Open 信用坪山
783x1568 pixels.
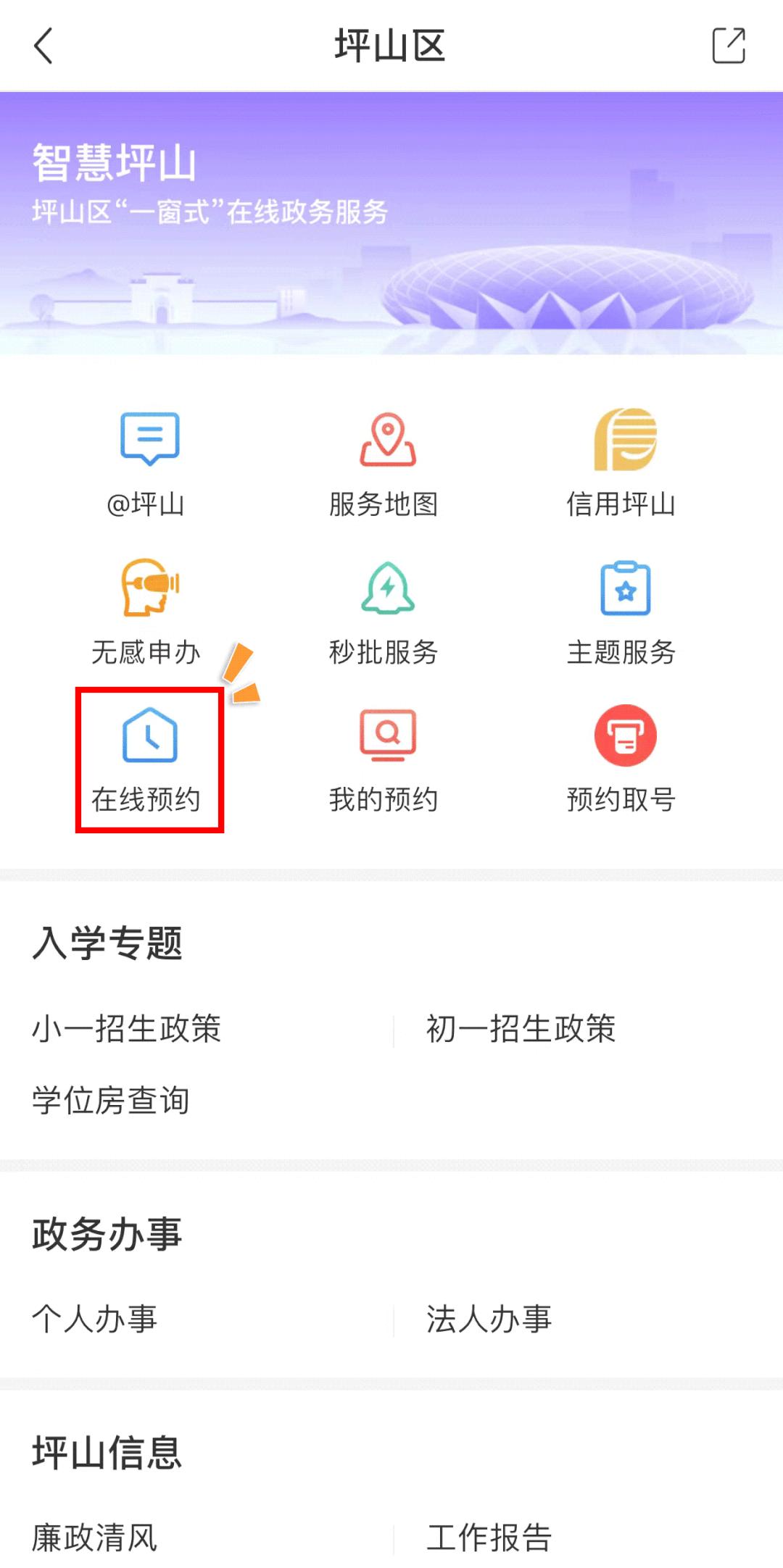(622, 464)
